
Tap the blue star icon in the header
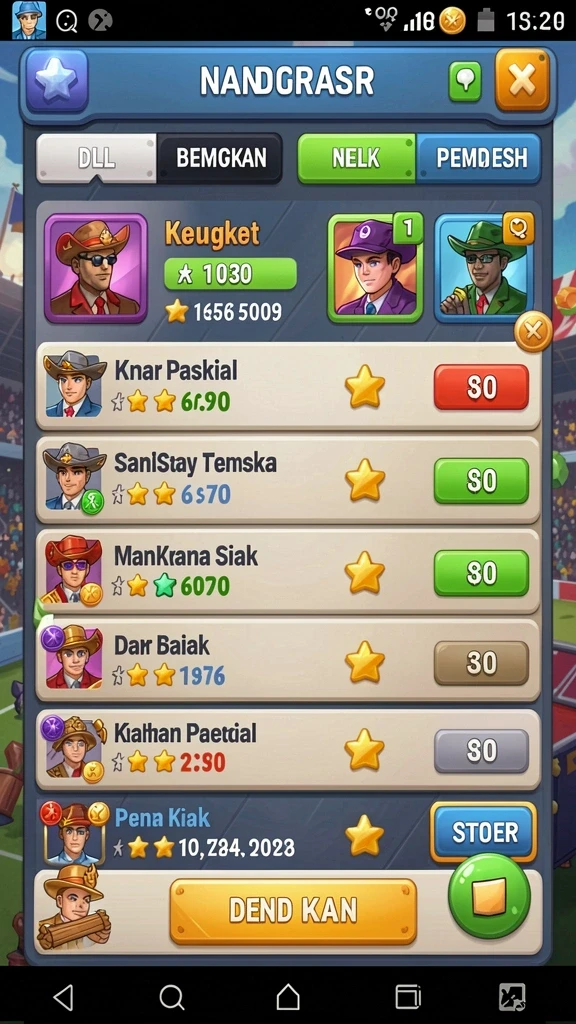pyautogui.click(x=57, y=81)
